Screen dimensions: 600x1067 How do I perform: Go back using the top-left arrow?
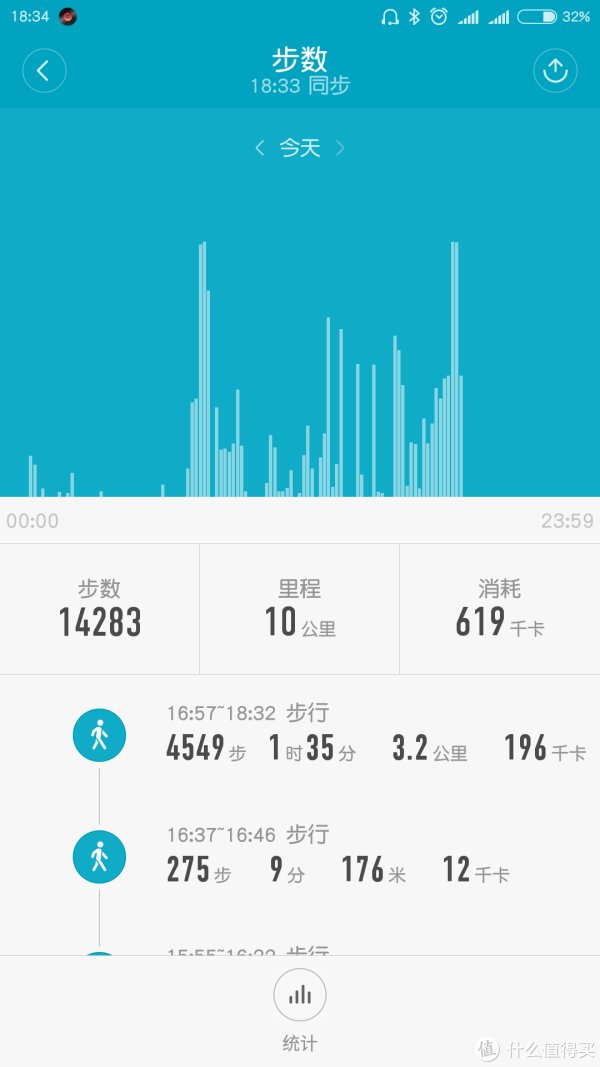tap(44, 71)
